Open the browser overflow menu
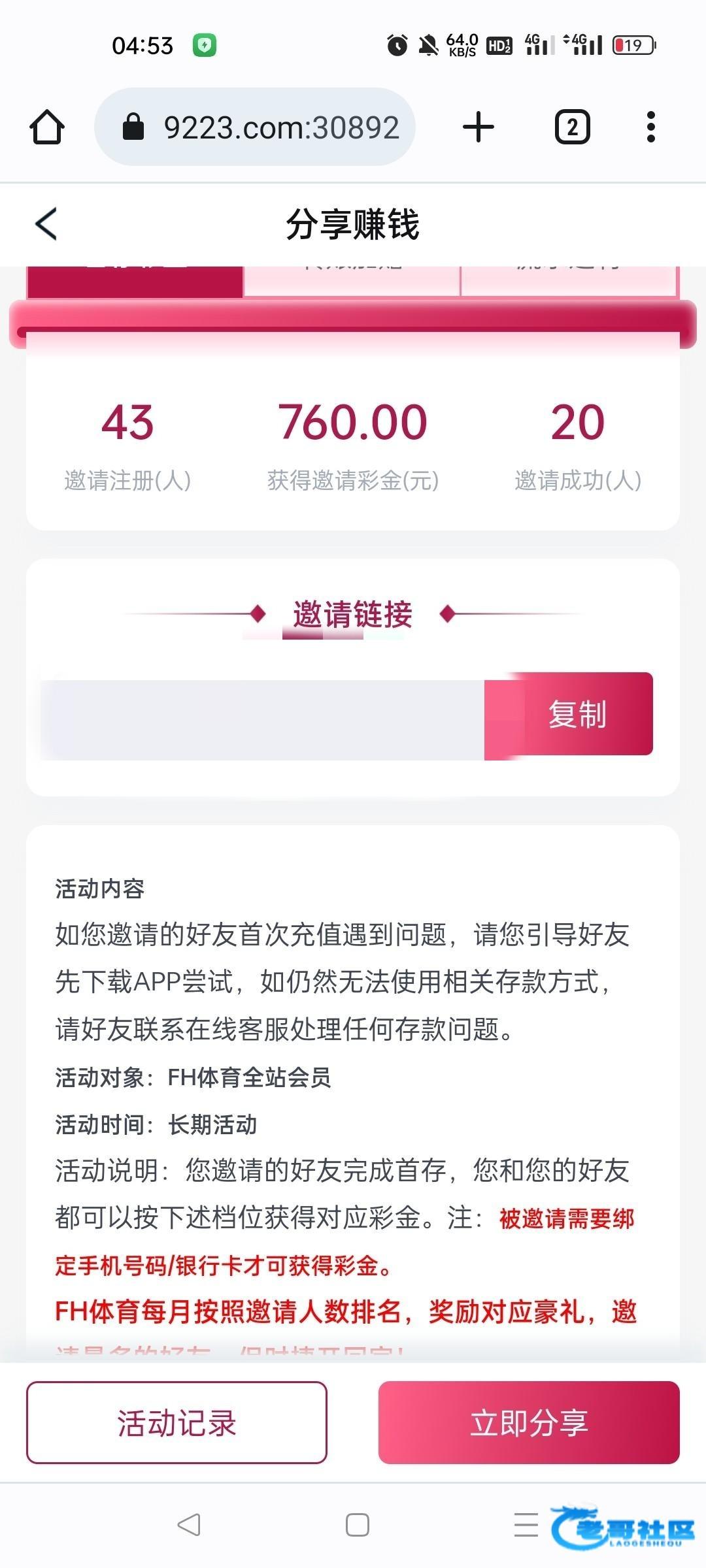Screen dimensions: 706x1568 point(650,127)
